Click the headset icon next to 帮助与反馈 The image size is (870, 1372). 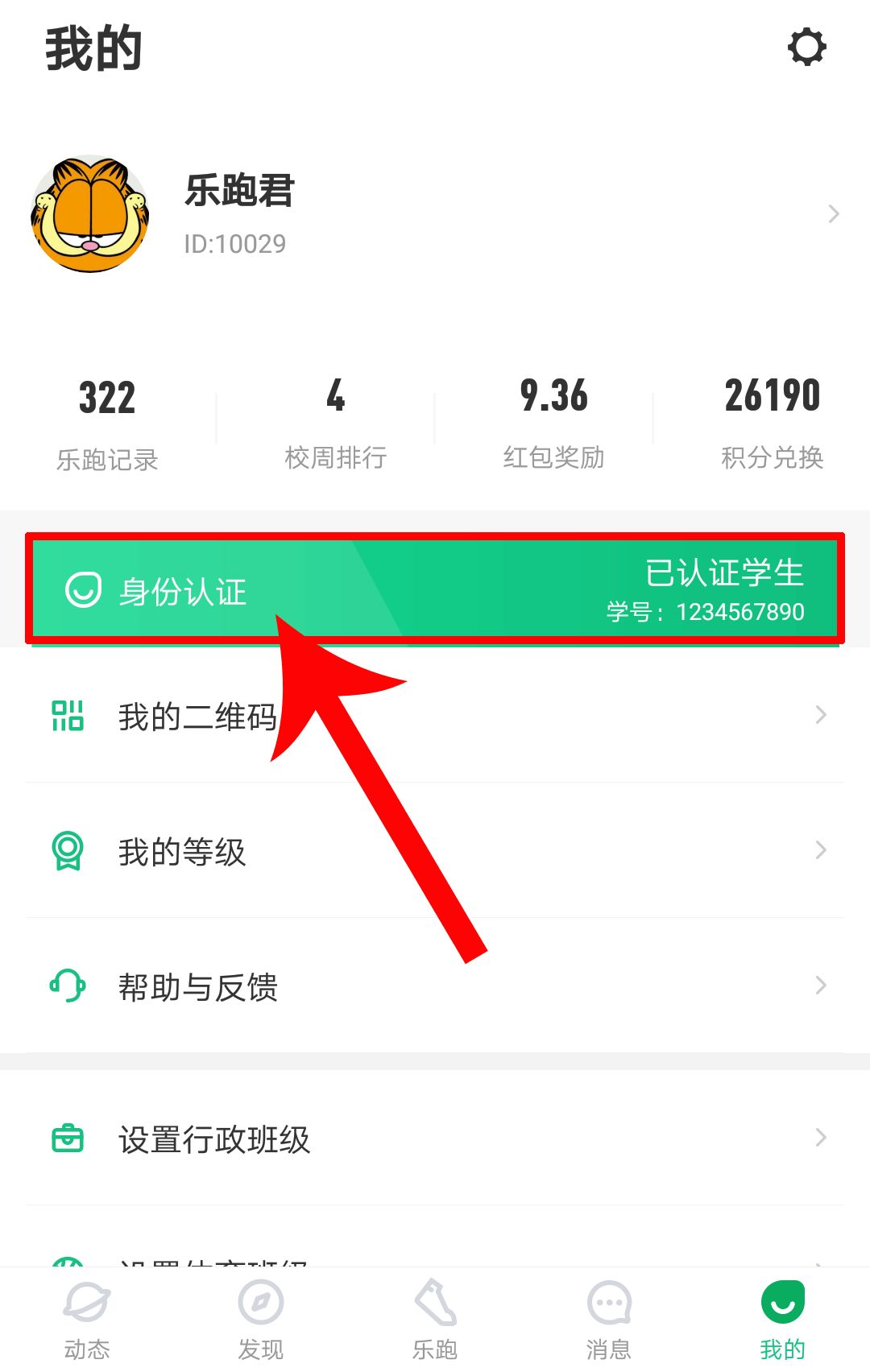point(68,986)
